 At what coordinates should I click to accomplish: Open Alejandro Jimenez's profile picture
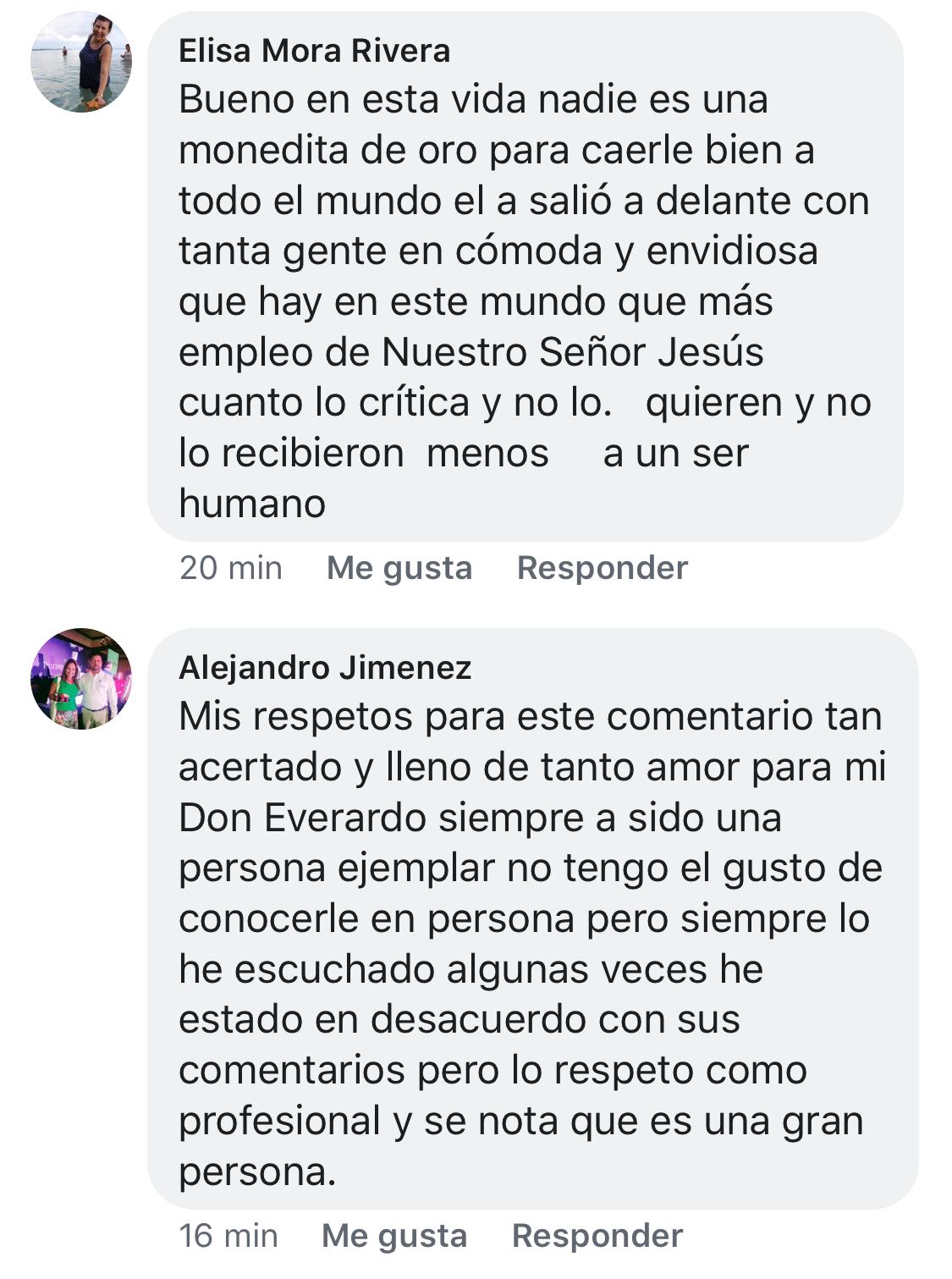(x=81, y=678)
